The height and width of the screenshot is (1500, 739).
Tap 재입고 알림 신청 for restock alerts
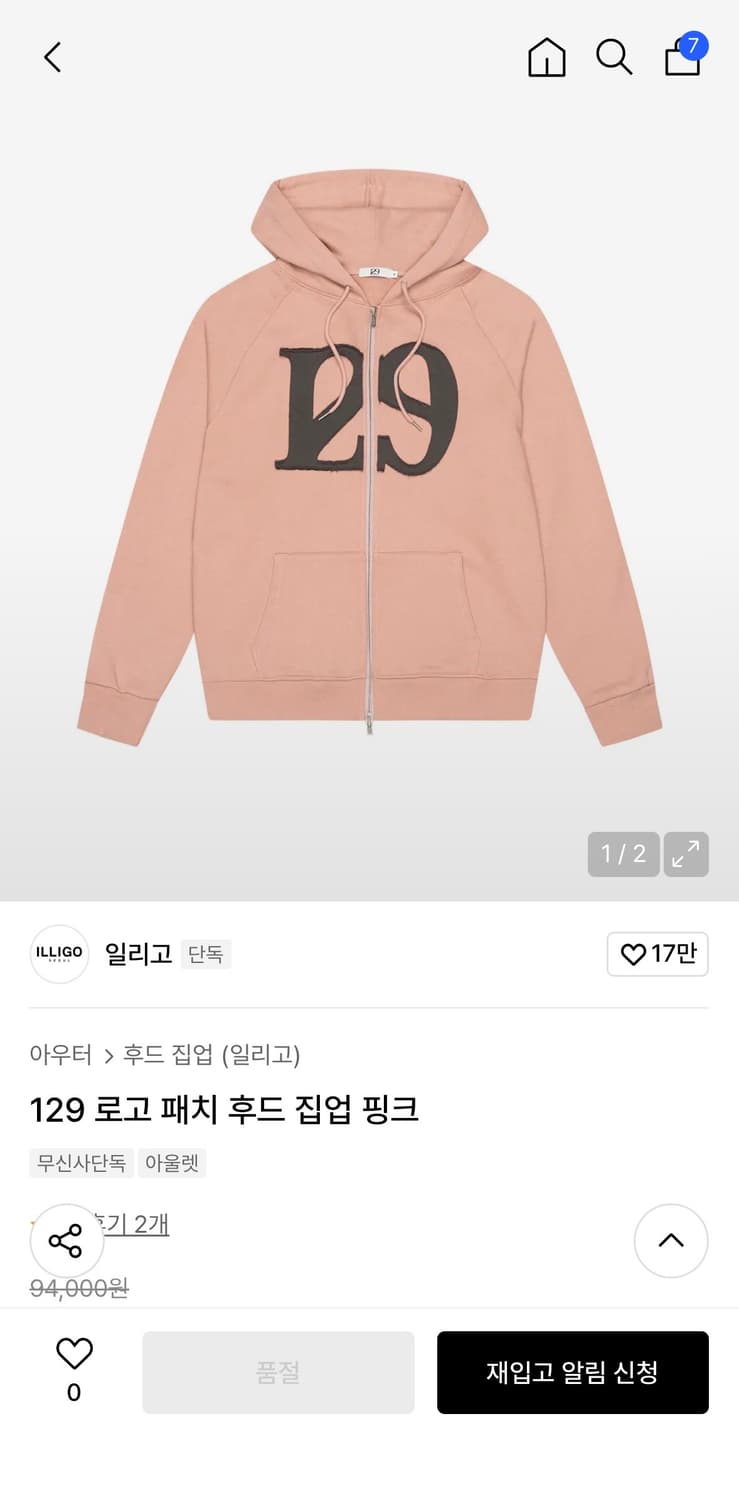point(573,1372)
